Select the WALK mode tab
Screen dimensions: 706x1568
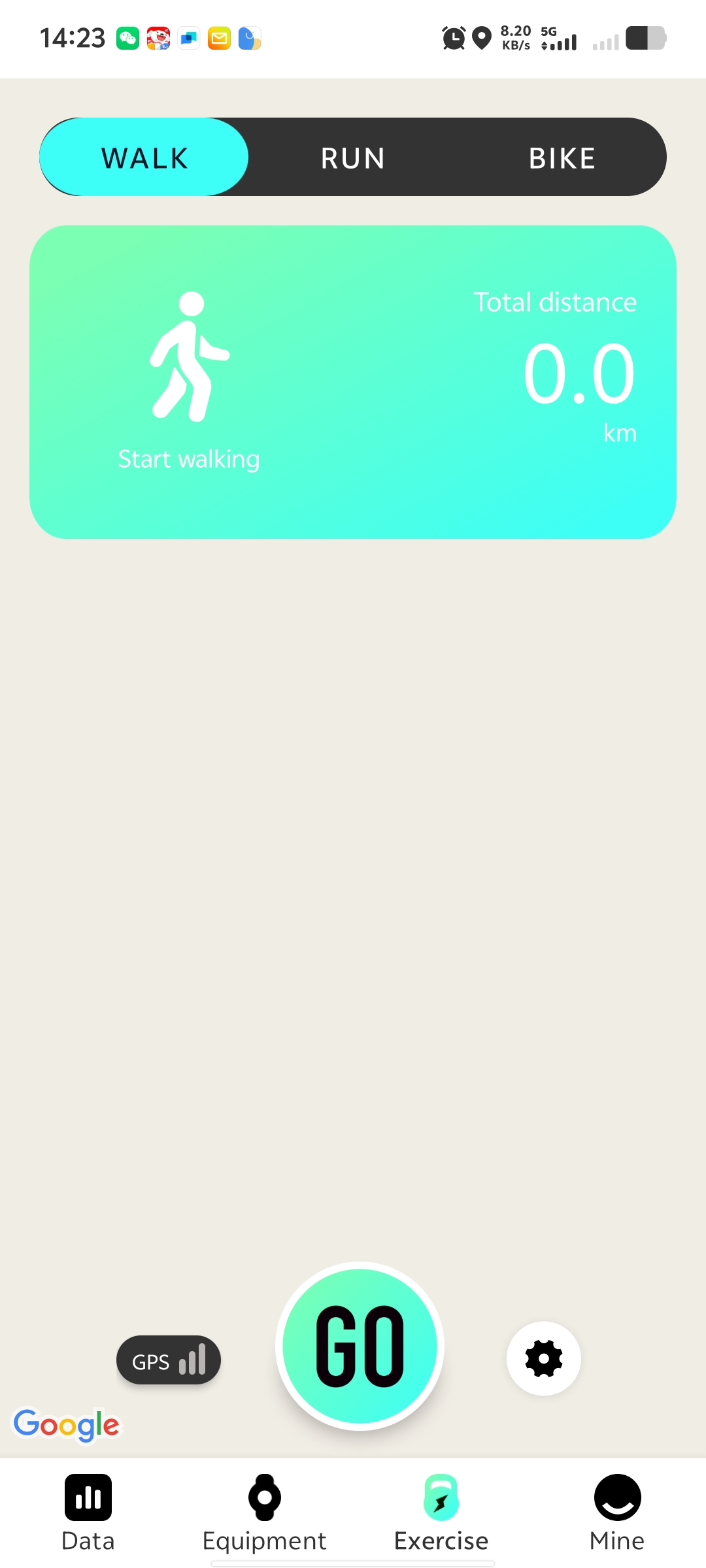144,157
